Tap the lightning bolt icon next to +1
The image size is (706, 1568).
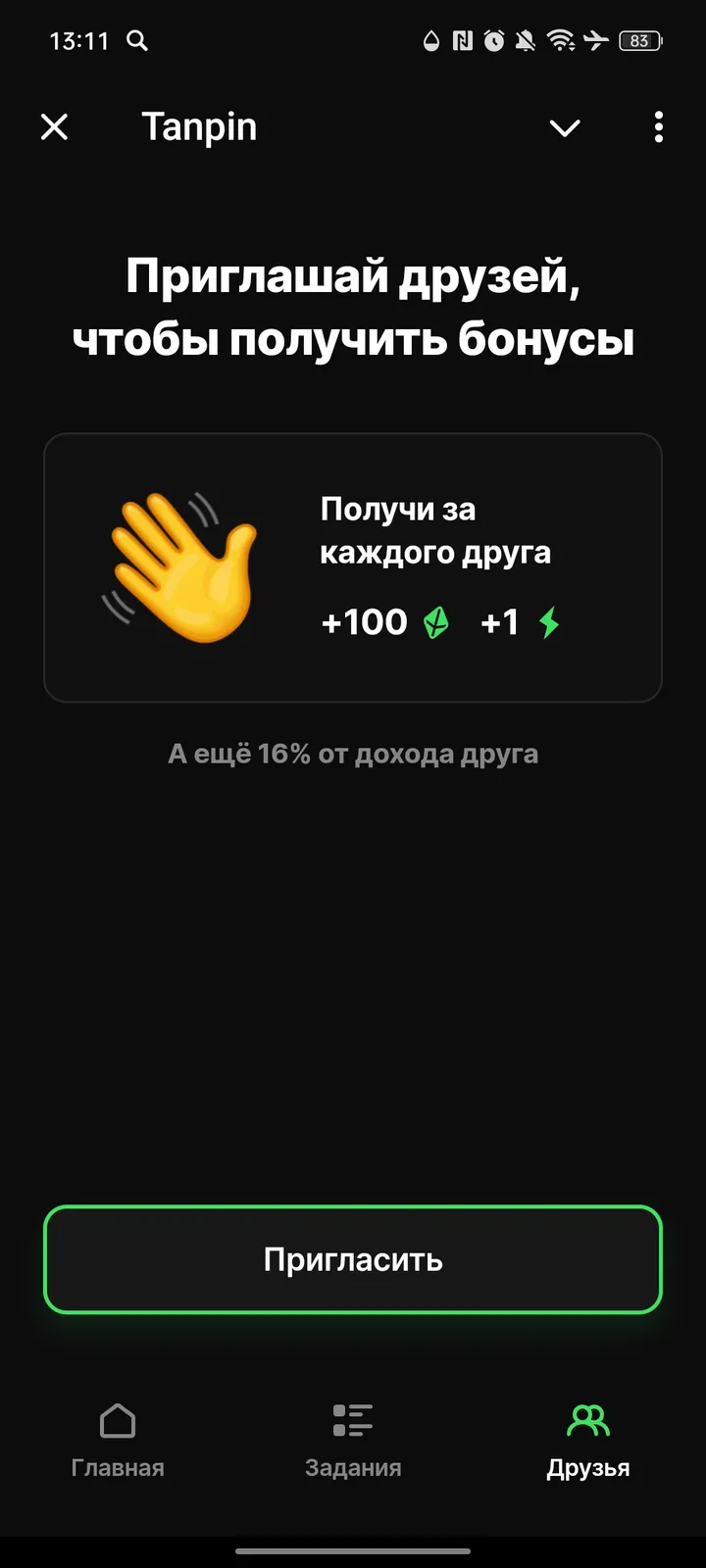tap(548, 622)
